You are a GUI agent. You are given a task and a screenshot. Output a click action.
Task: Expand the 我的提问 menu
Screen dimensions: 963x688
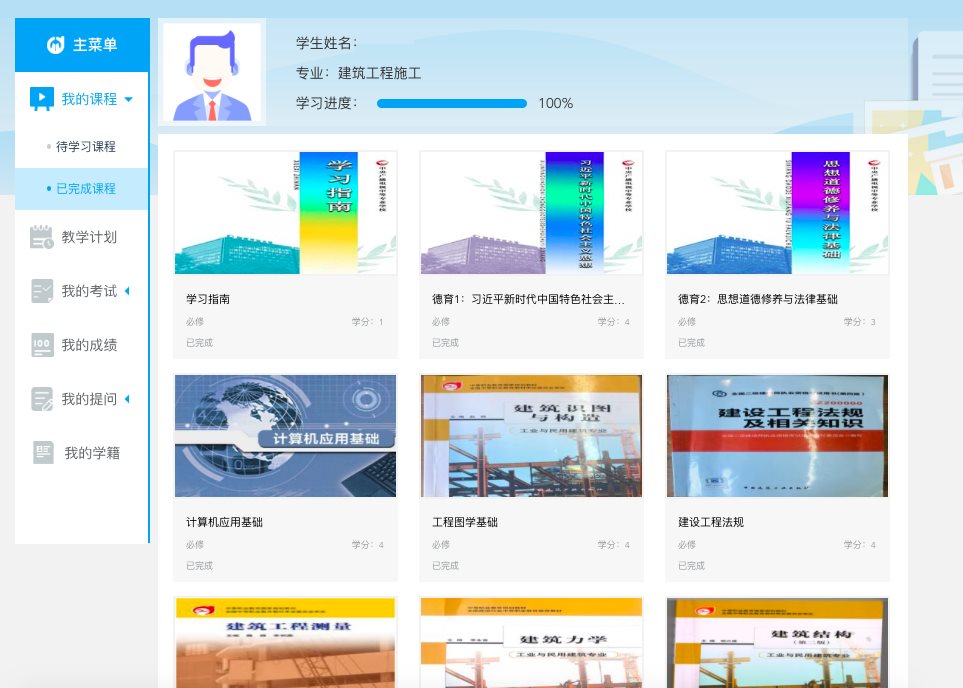[x=88, y=399]
